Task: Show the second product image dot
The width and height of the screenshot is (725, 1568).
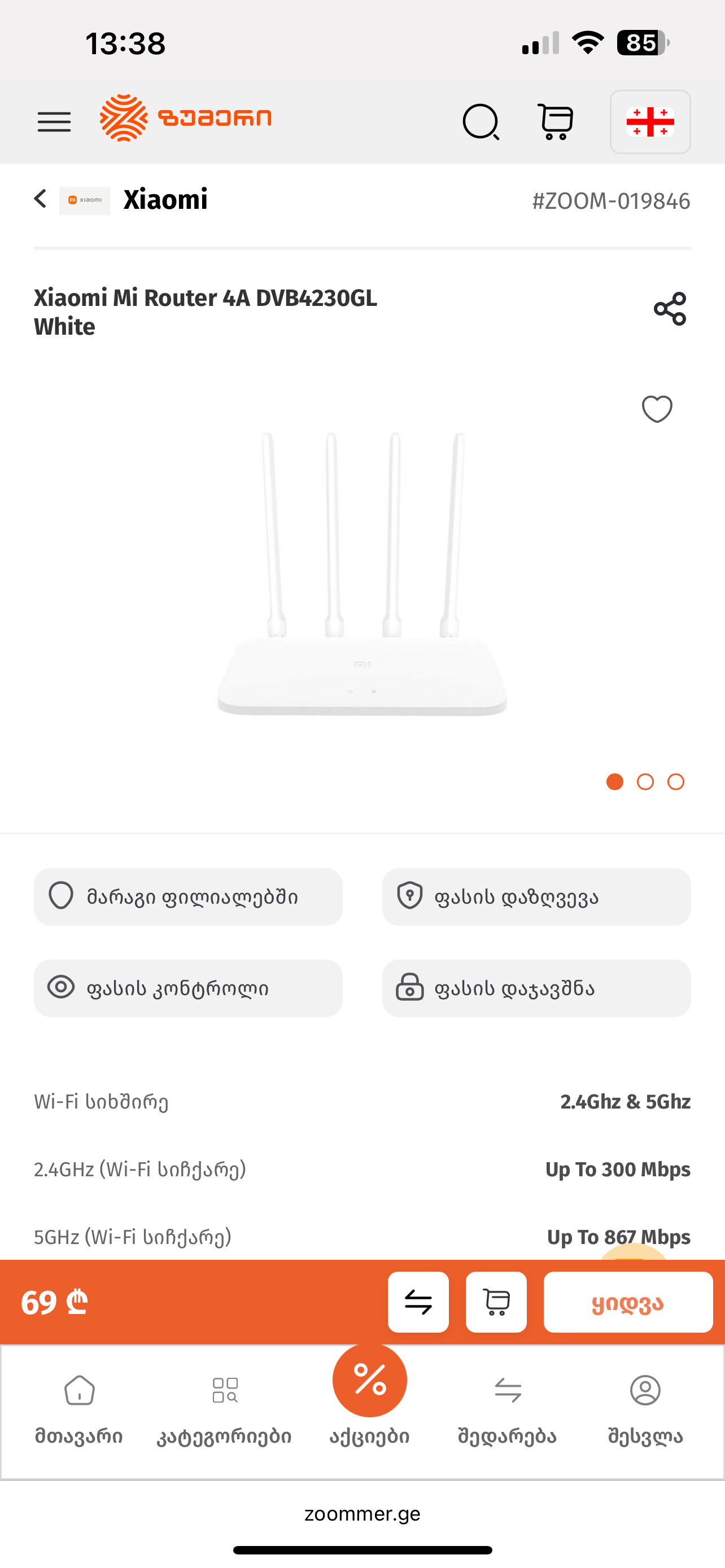Action: click(645, 782)
